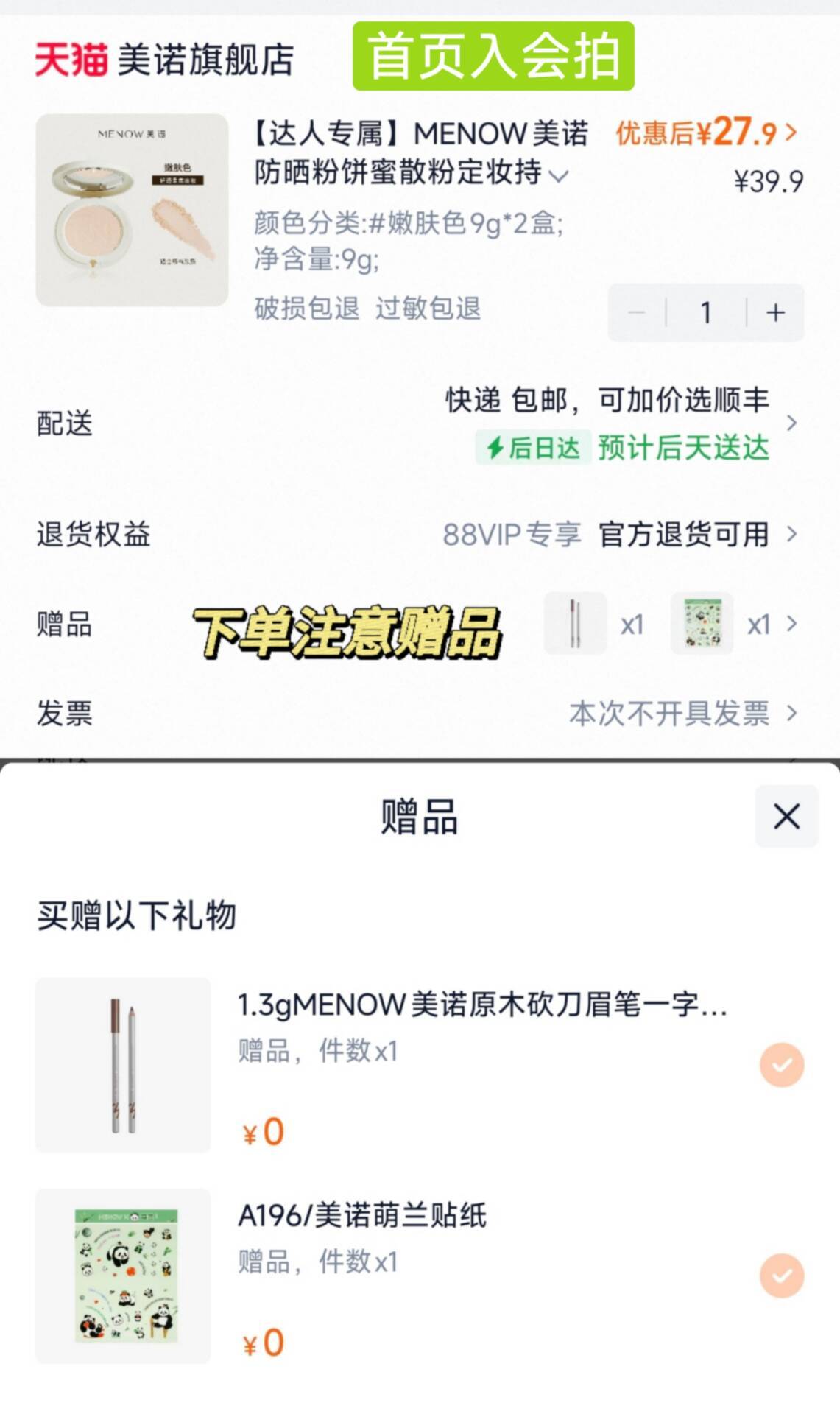Open the 赠品 row on the order page
Viewport: 840px width, 1414px height.
click(420, 625)
